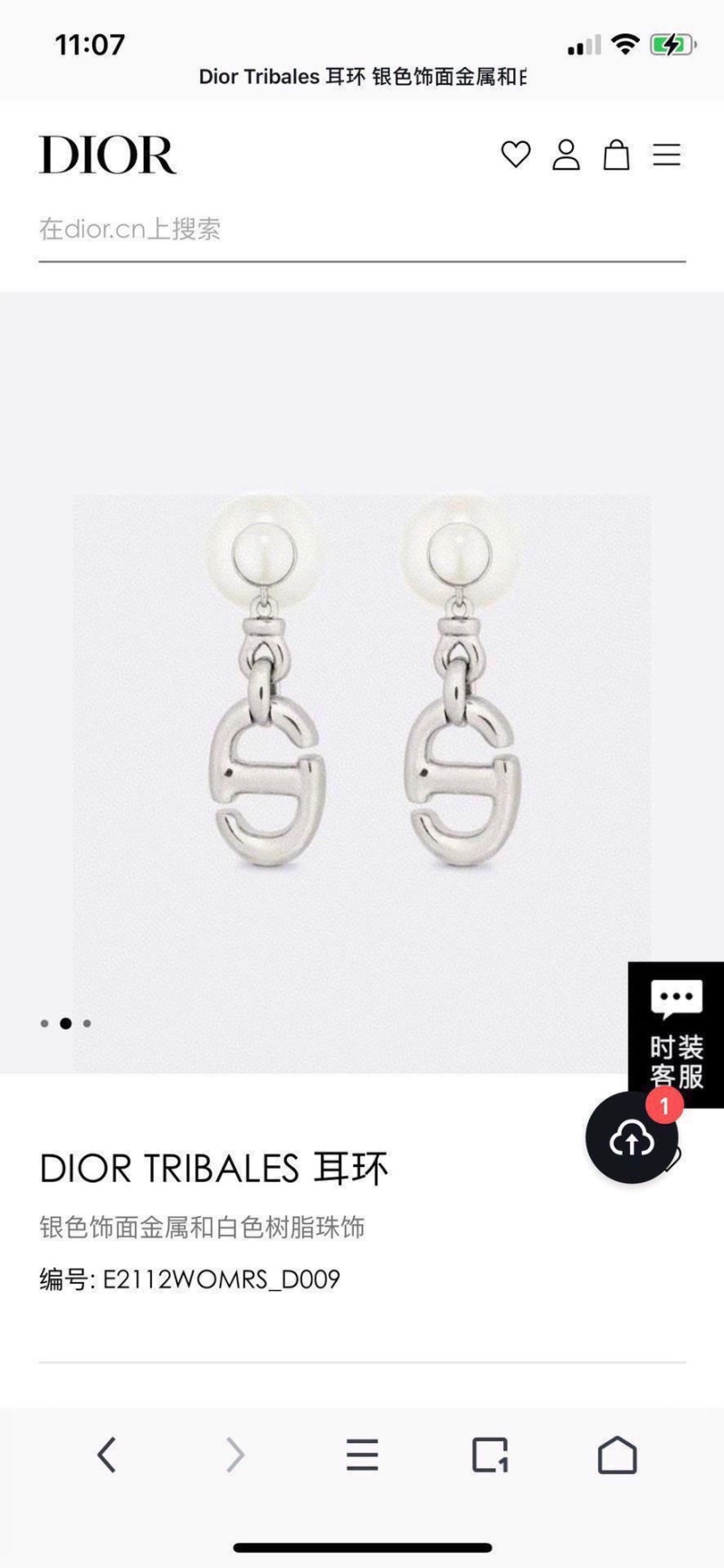Open the account profile icon
This screenshot has width=724, height=1568.
coord(566,155)
